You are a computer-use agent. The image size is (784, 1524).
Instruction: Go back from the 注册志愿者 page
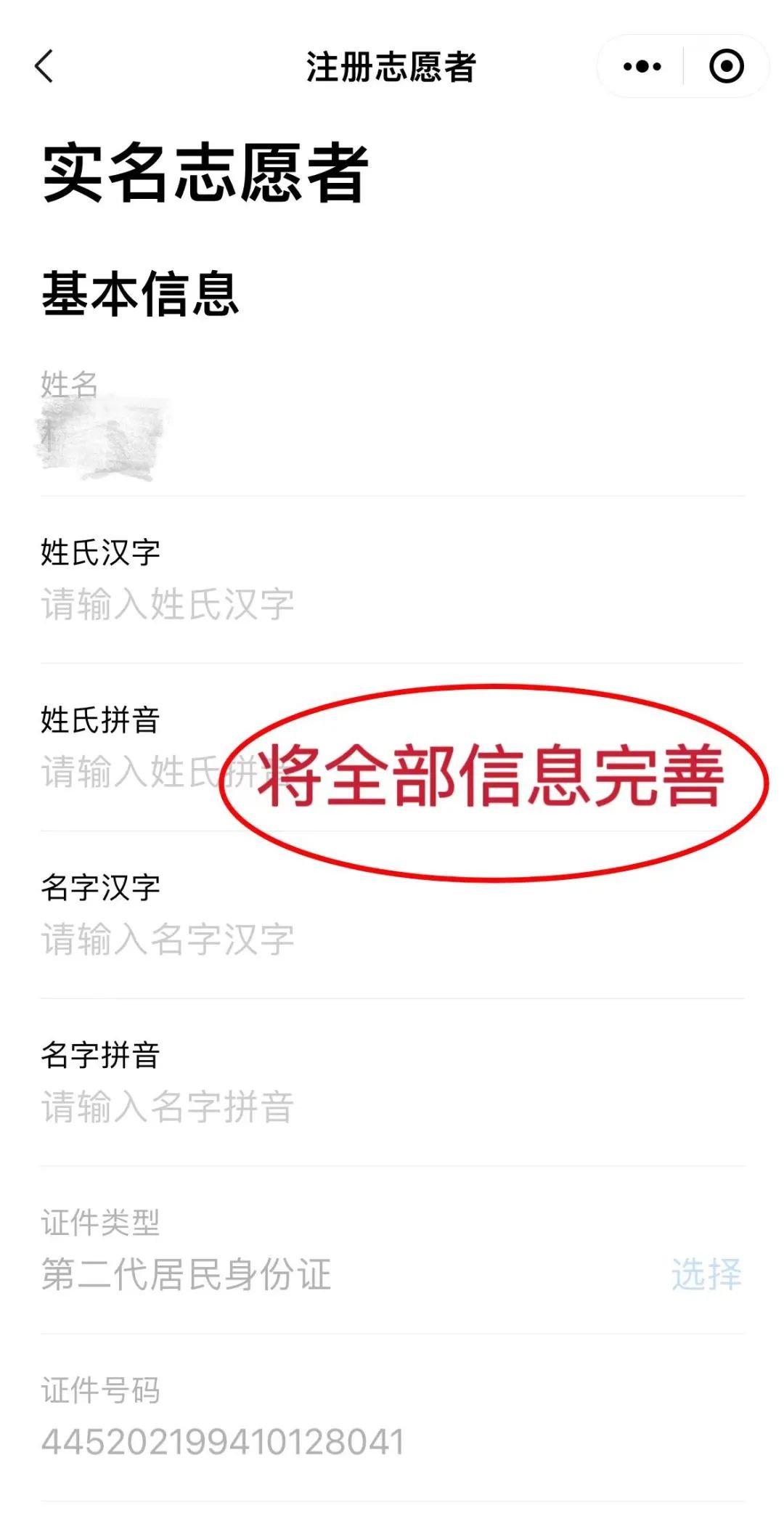point(44,67)
